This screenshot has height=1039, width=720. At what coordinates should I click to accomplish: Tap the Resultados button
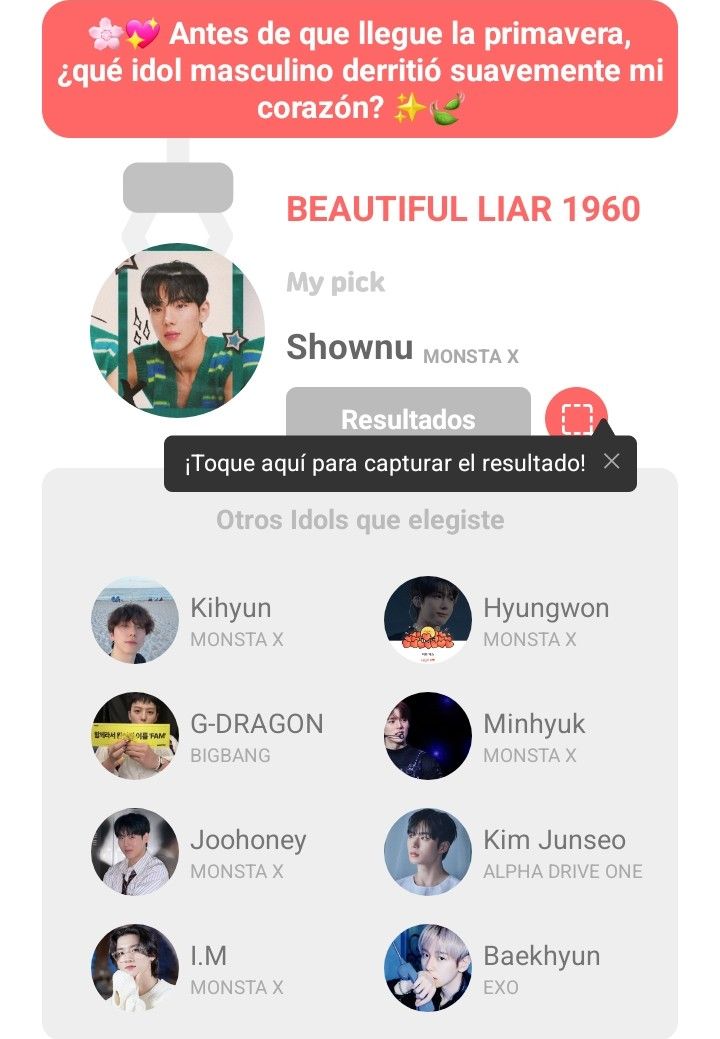(408, 411)
